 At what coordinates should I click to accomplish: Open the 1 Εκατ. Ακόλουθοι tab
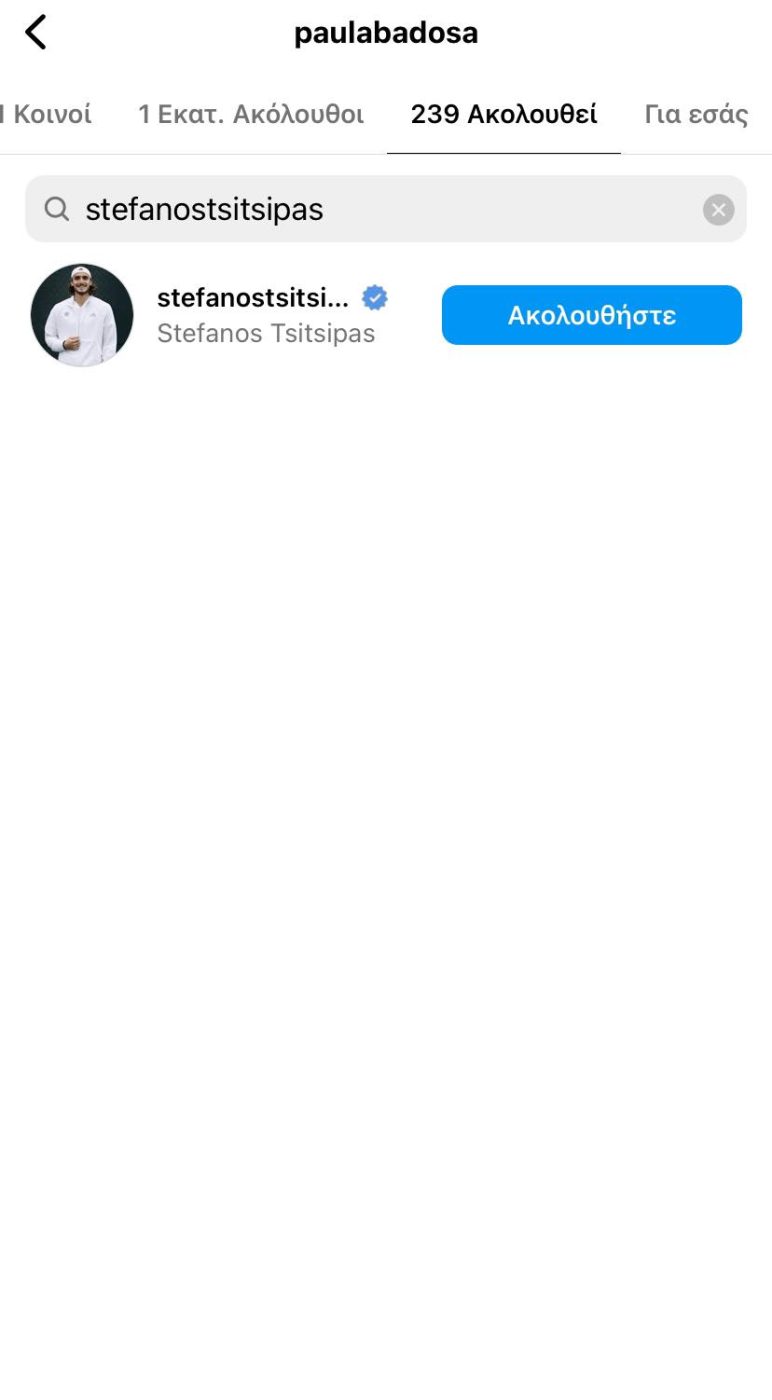pyautogui.click(x=250, y=114)
